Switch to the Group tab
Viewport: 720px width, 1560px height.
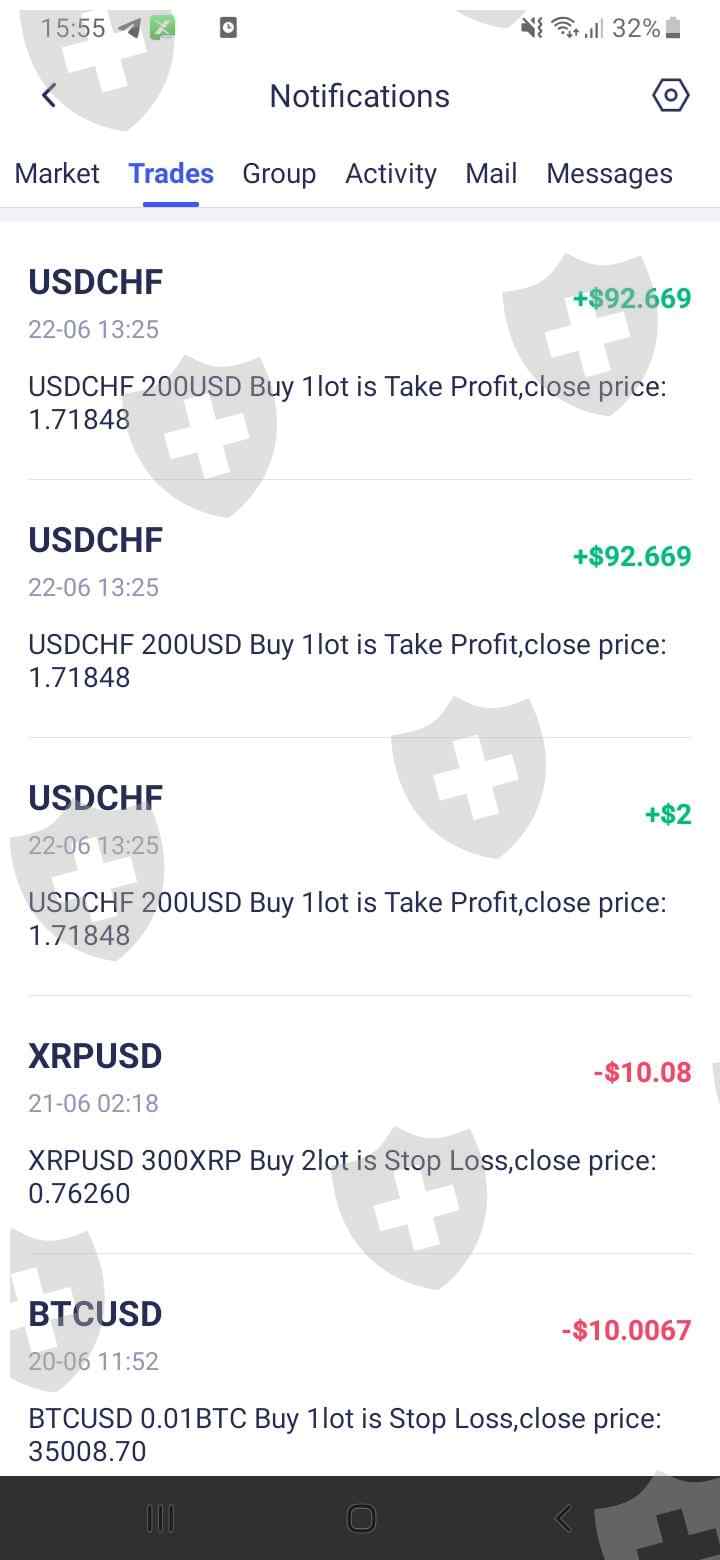[279, 174]
